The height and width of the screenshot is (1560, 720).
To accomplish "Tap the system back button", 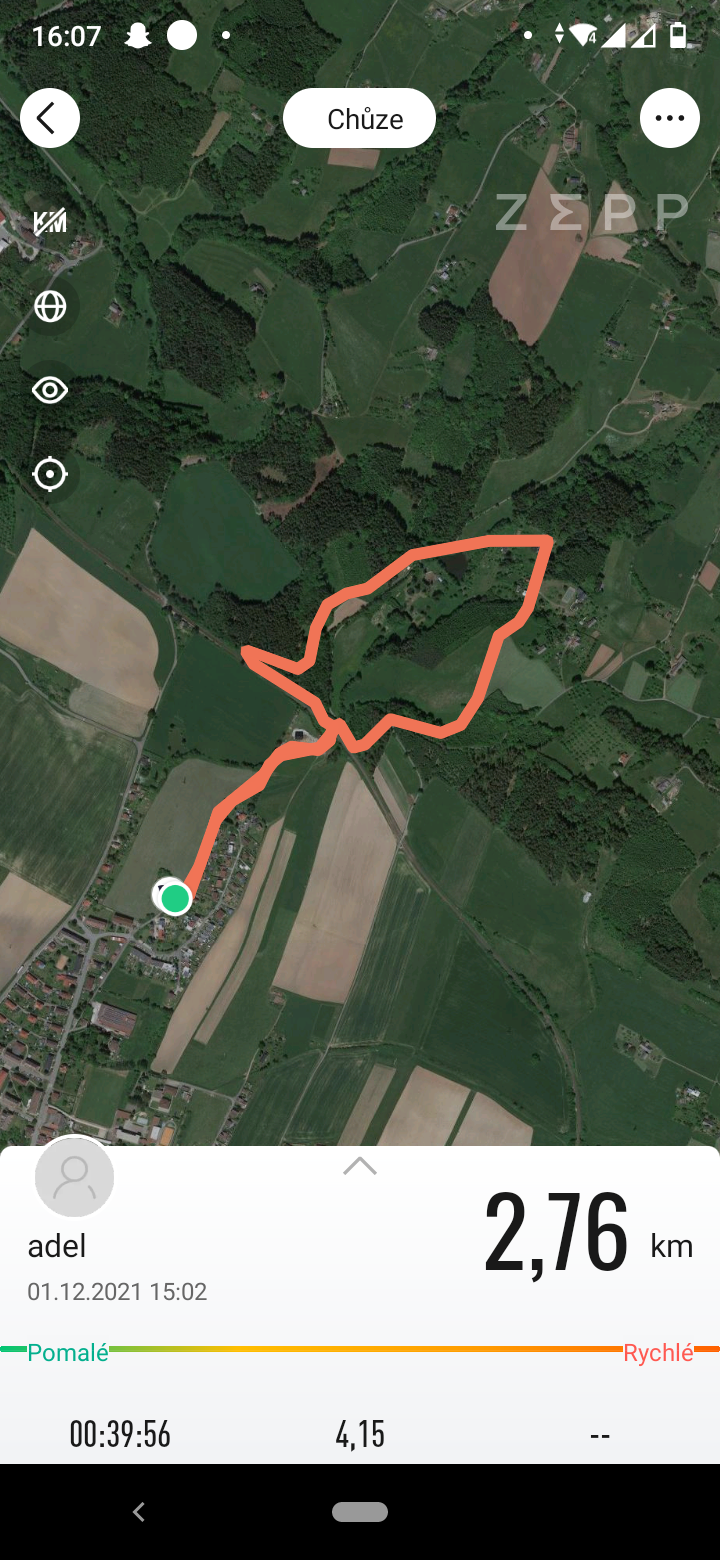I will click(139, 1512).
